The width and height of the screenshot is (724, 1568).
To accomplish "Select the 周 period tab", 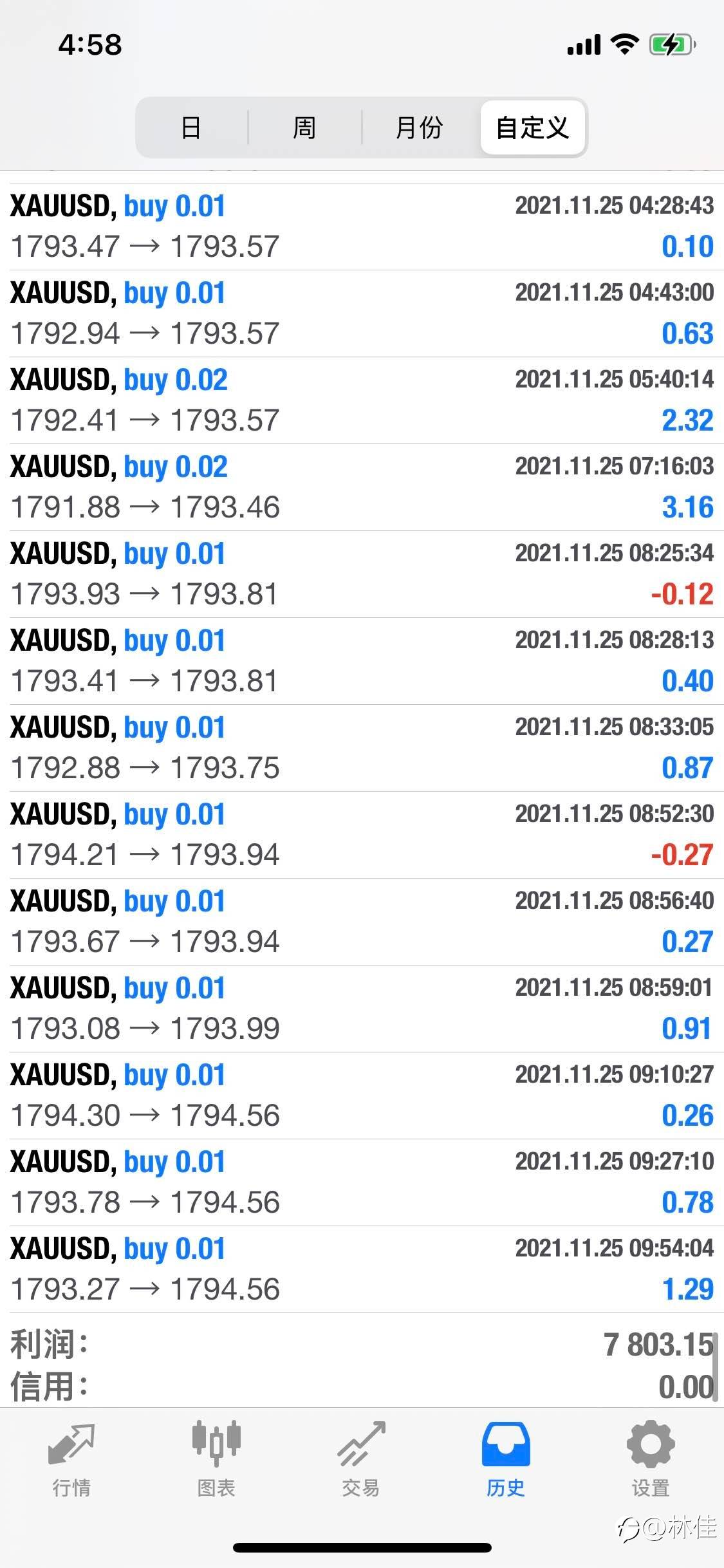I will [304, 127].
